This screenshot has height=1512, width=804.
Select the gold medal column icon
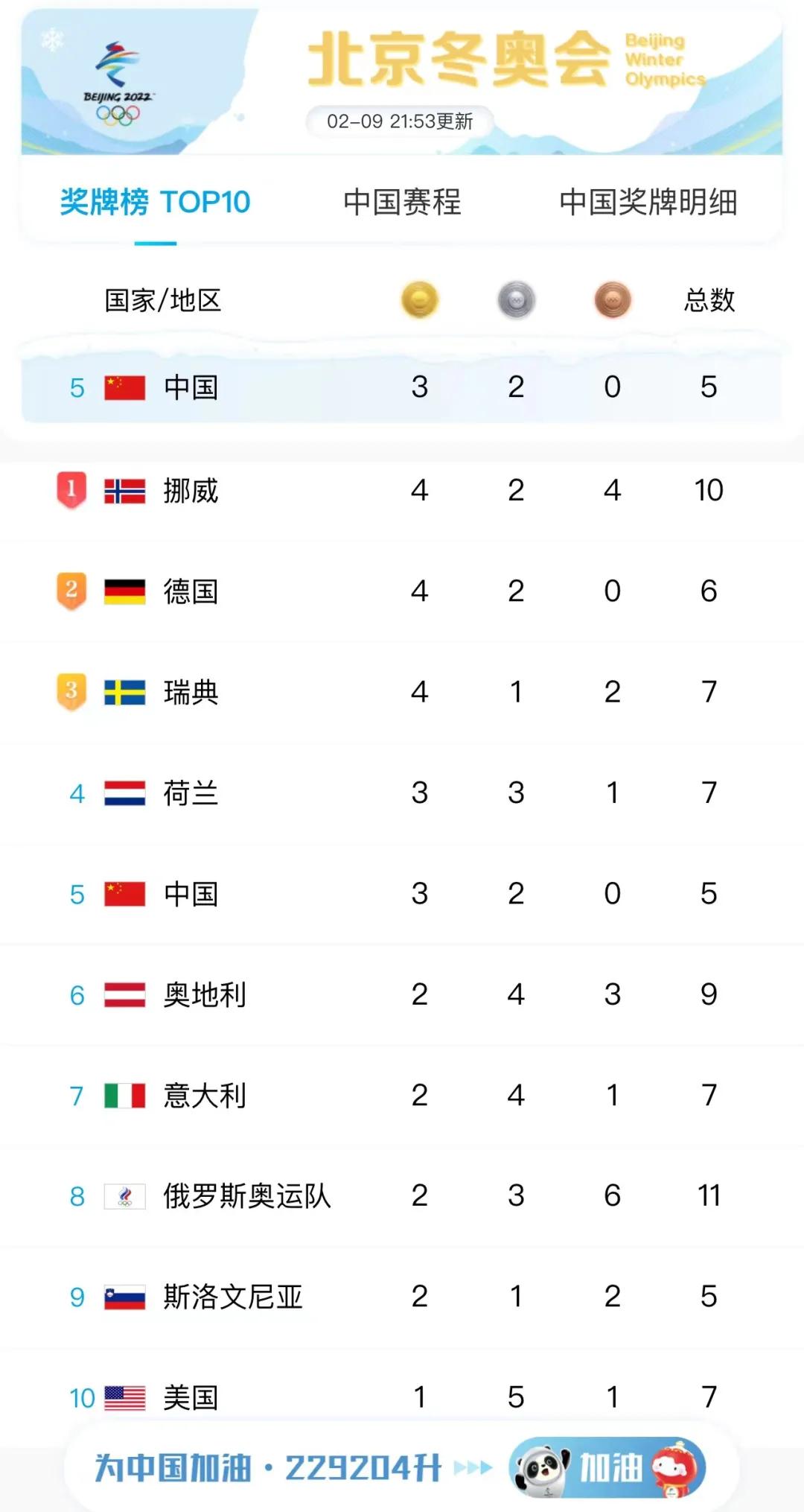(421, 300)
